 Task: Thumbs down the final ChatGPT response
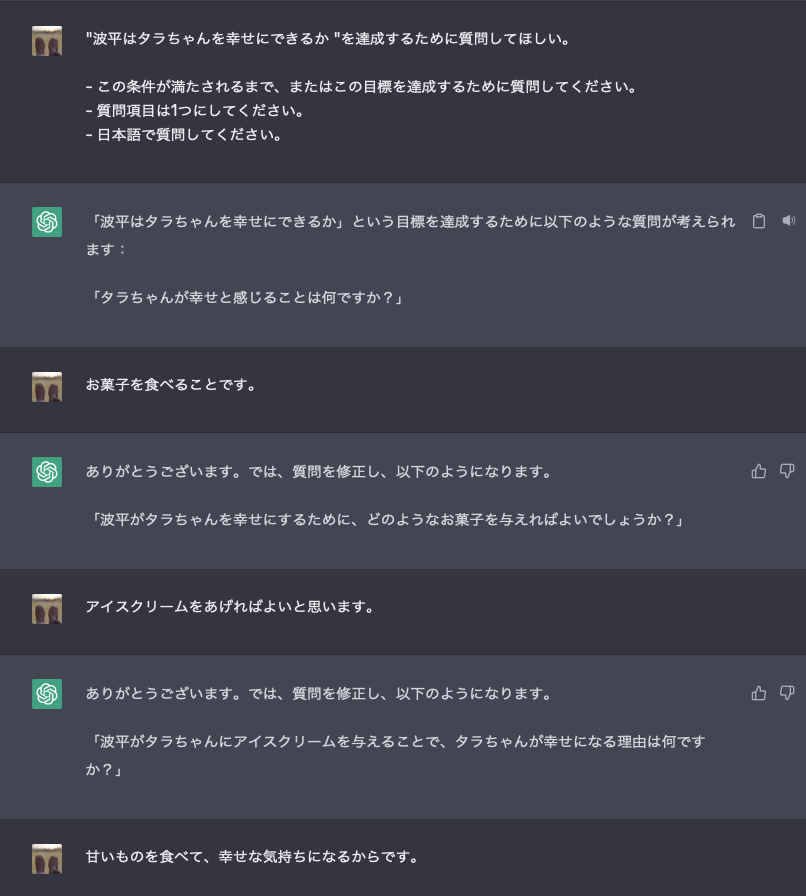789,694
